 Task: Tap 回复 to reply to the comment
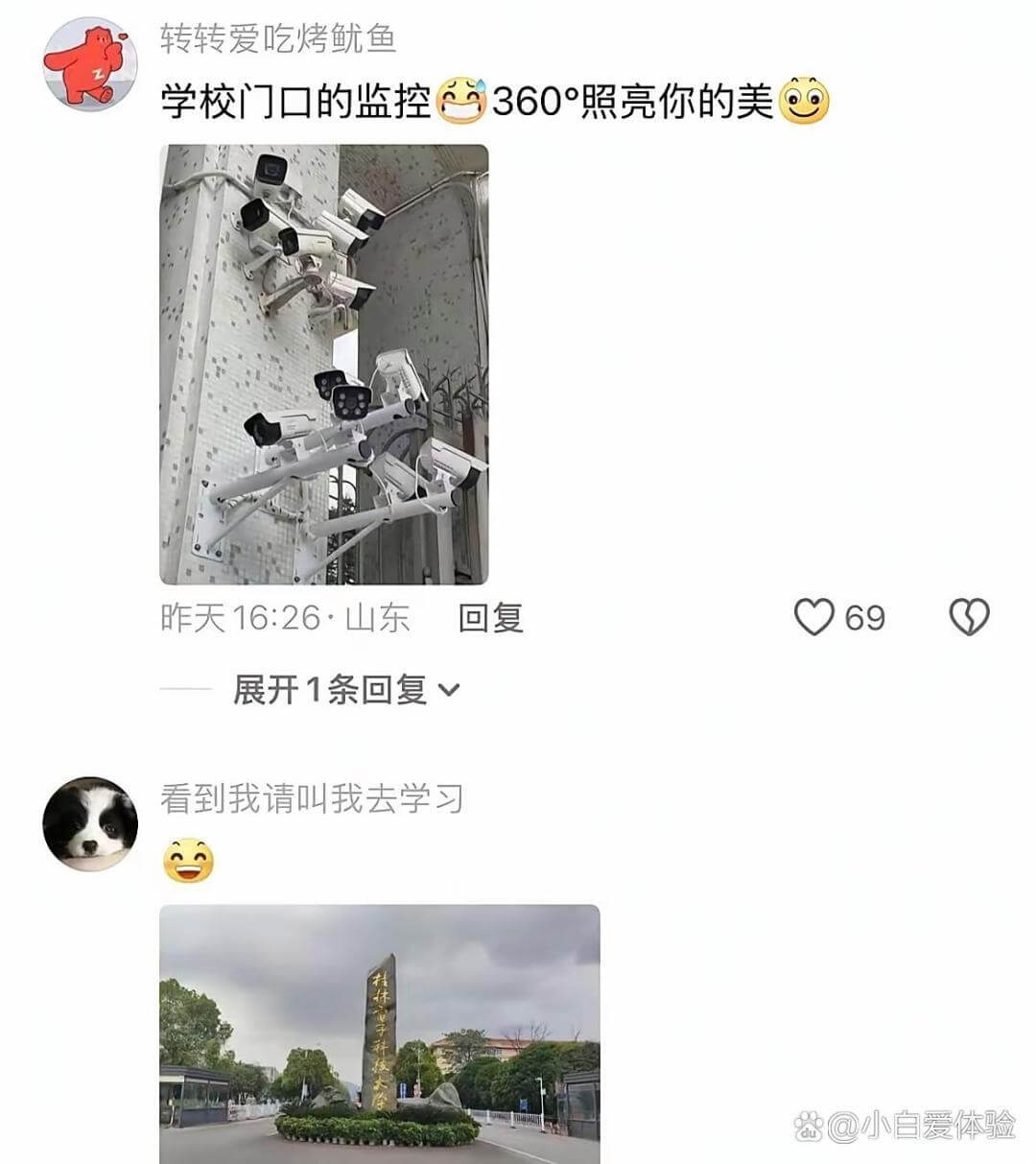(x=491, y=621)
